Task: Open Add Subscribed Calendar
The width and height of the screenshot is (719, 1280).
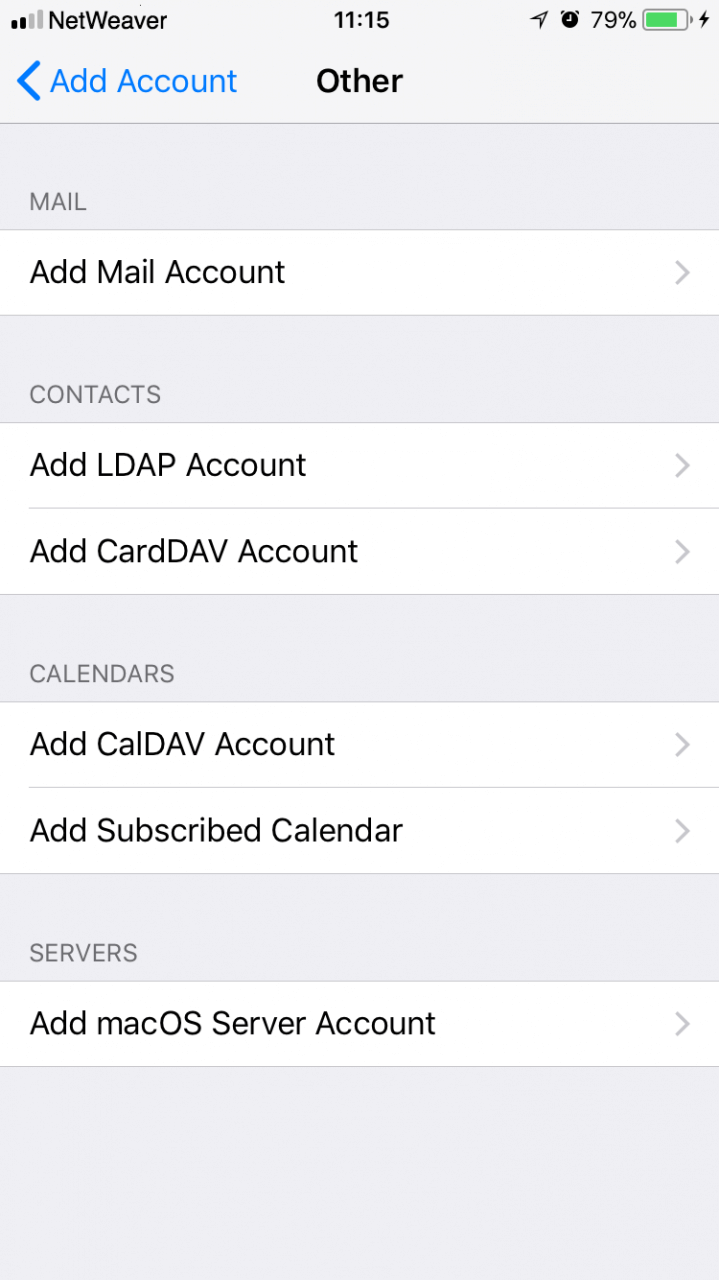Action: [359, 831]
